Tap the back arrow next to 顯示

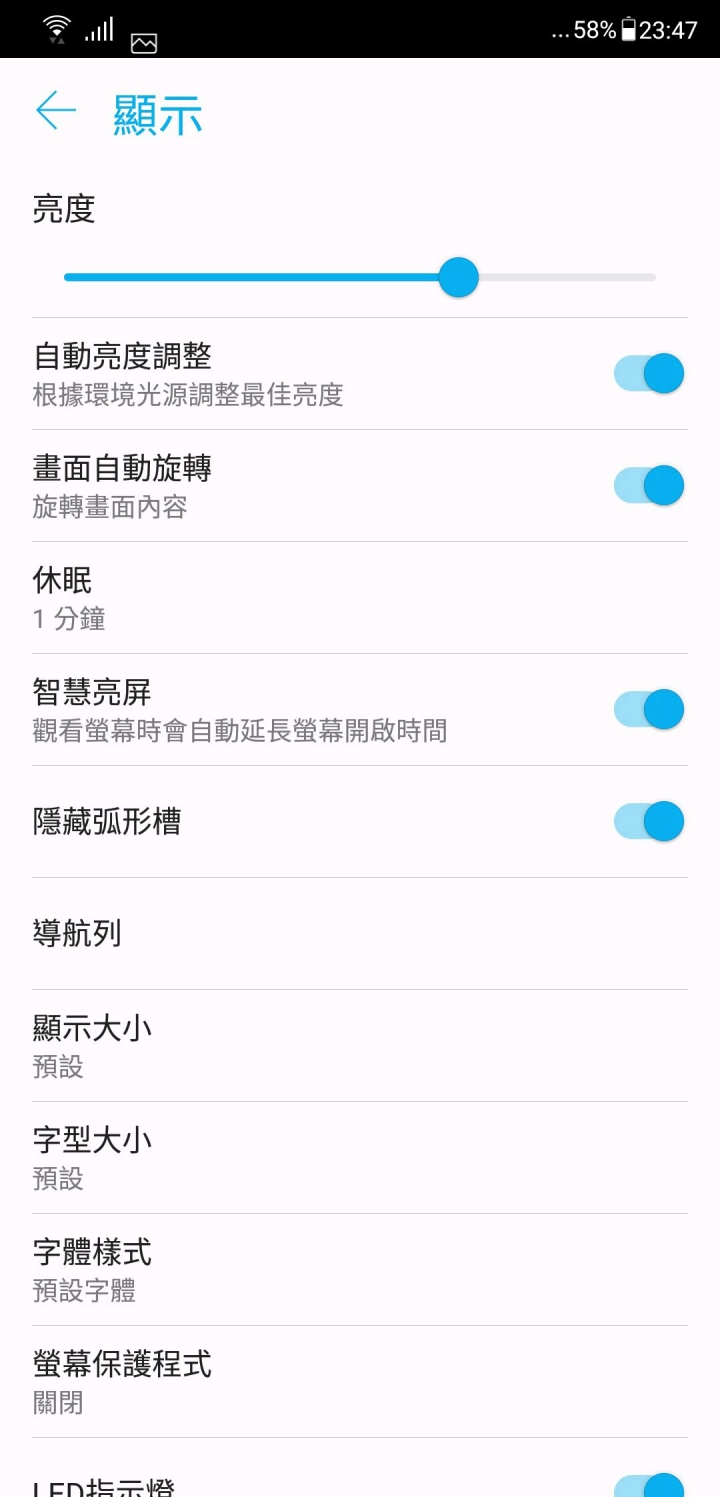pos(56,110)
